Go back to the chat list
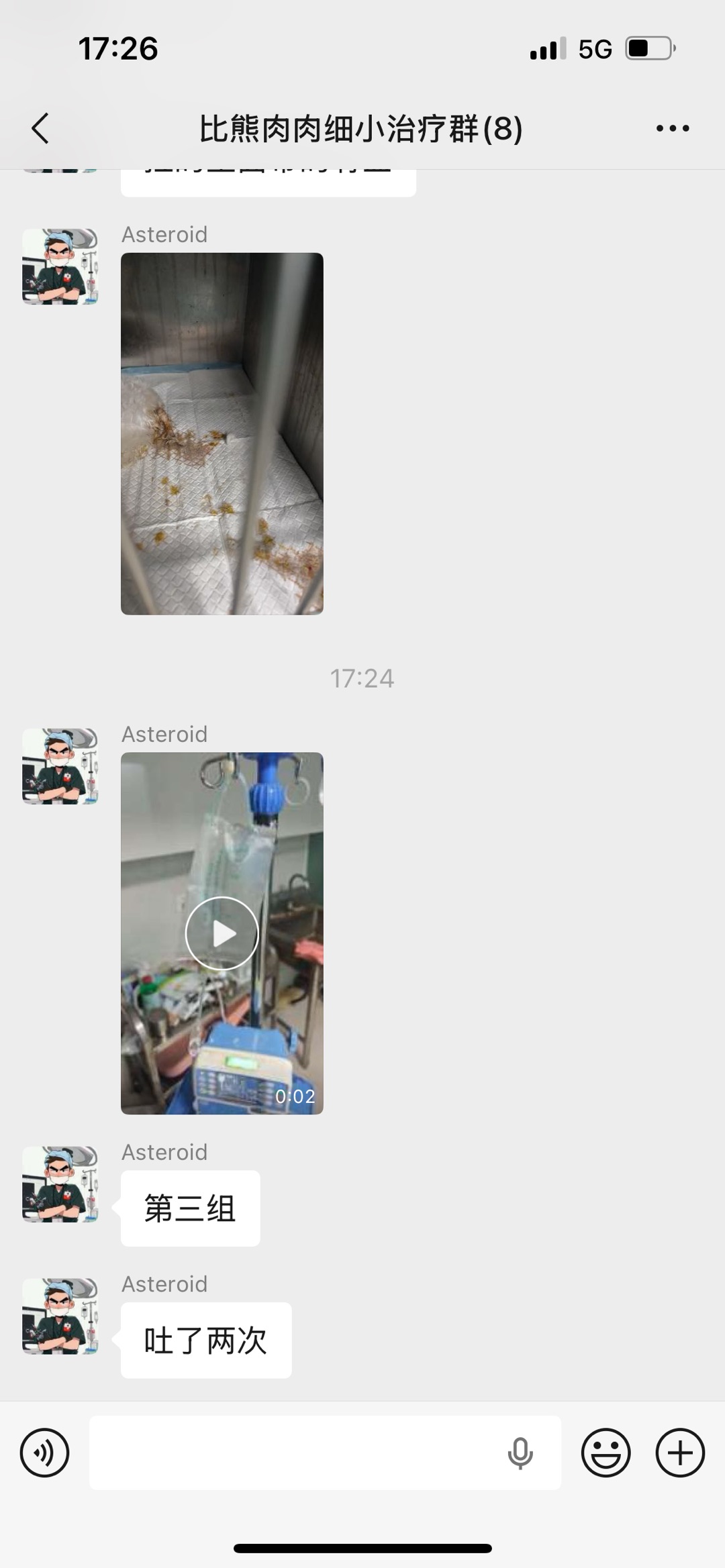The height and width of the screenshot is (1568, 725). pyautogui.click(x=40, y=128)
